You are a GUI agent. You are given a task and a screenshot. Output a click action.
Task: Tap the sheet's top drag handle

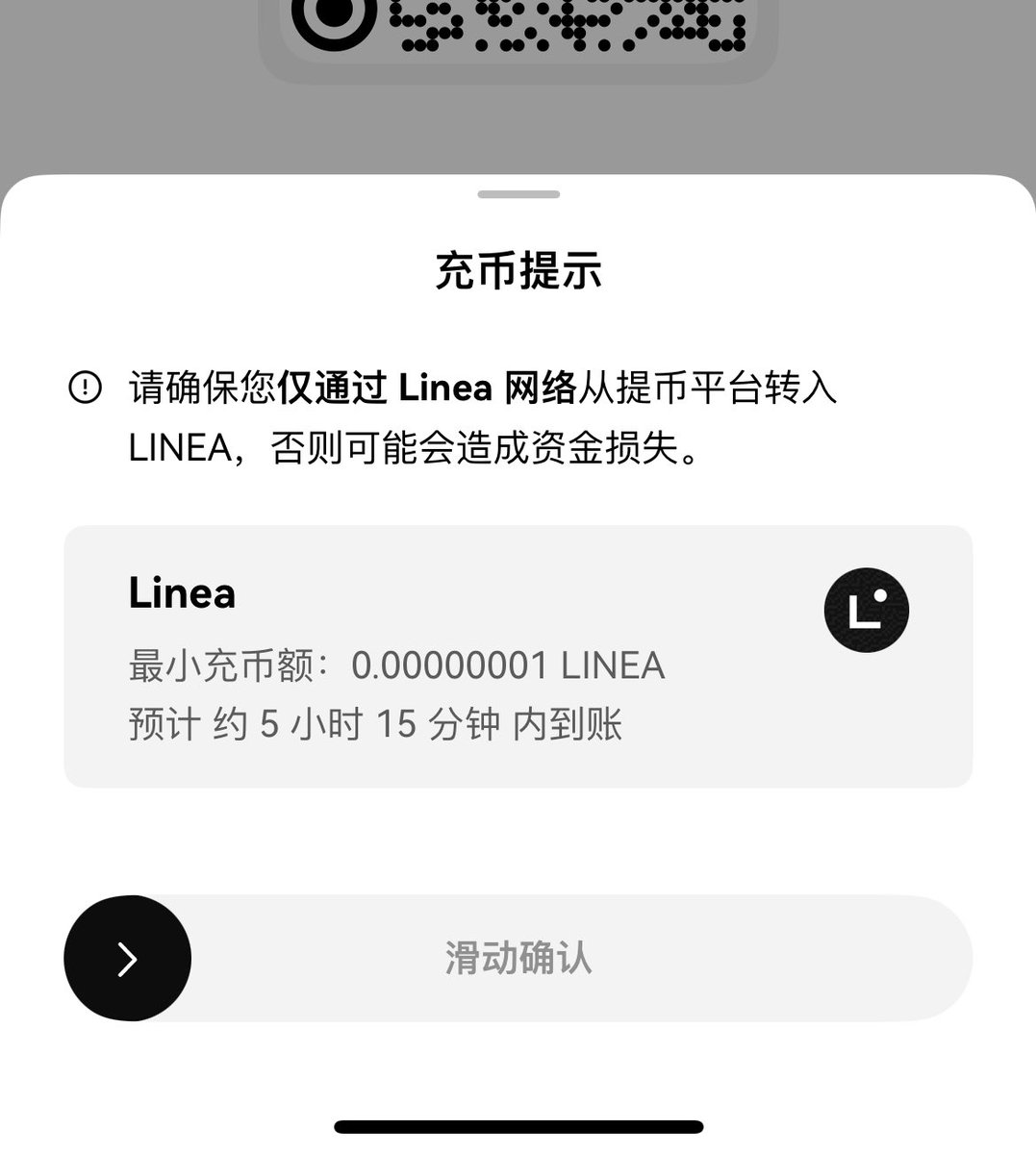click(518, 194)
